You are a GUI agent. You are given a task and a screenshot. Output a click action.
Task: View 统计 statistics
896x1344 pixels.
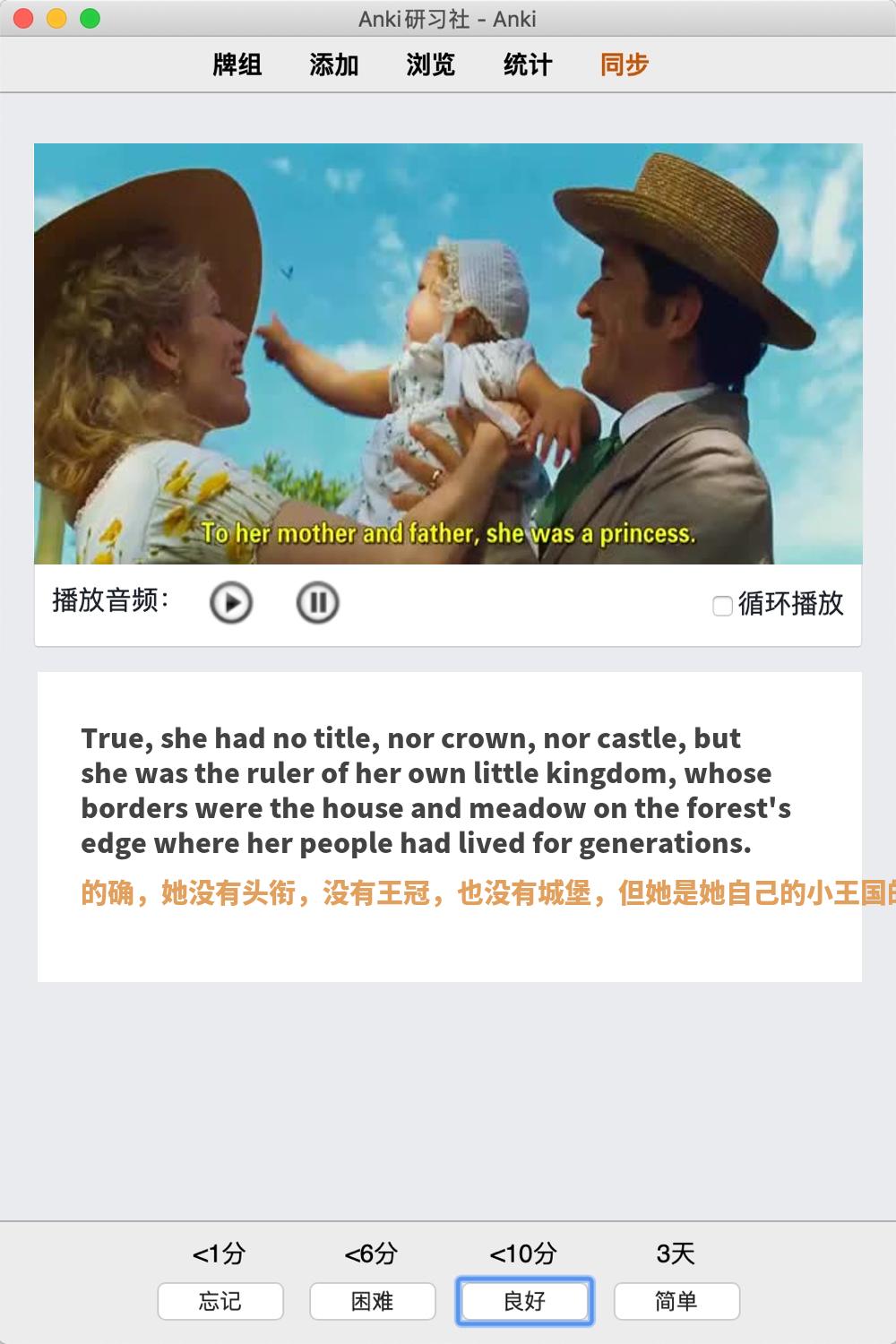pyautogui.click(x=528, y=65)
